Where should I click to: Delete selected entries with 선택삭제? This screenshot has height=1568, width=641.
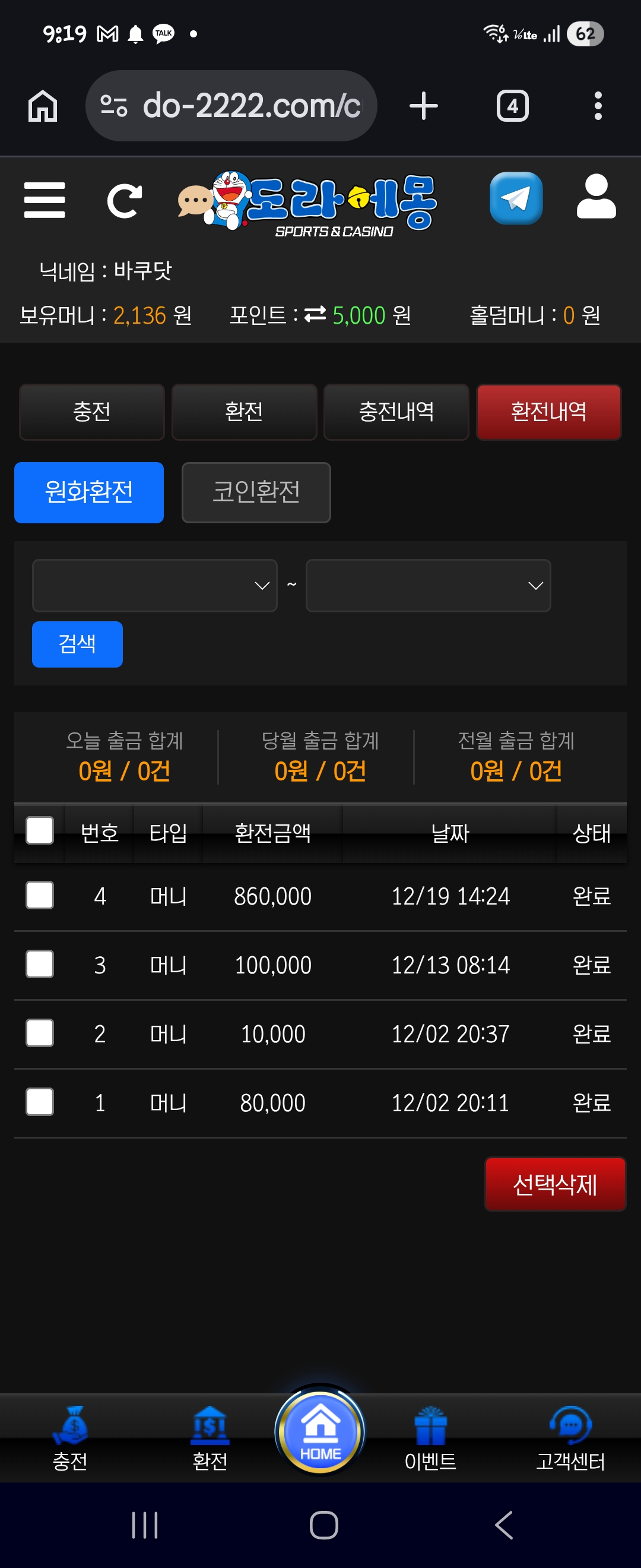[554, 1184]
